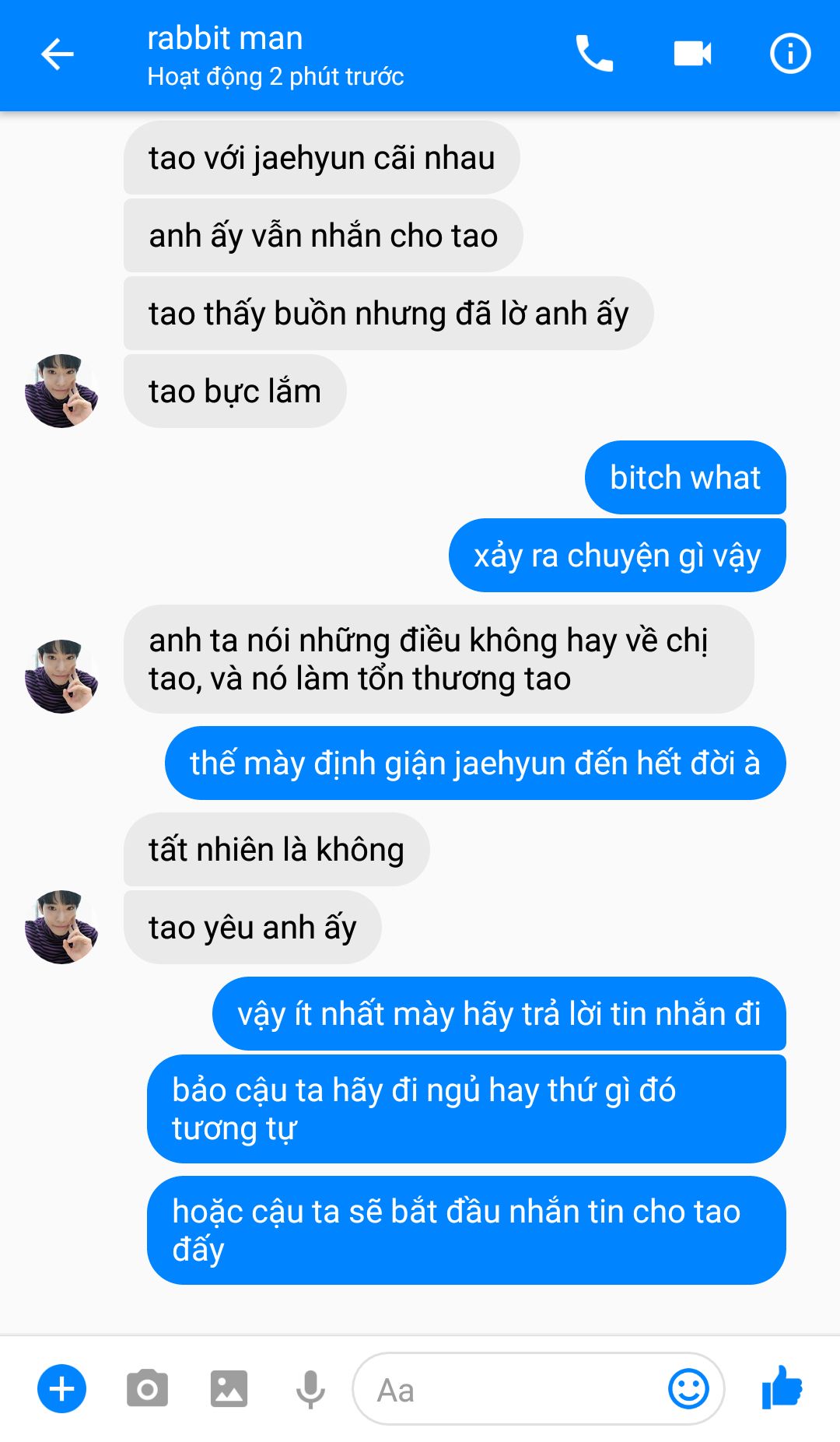The height and width of the screenshot is (1442, 840).
Task: Open the photo gallery picker
Action: pos(229,1389)
